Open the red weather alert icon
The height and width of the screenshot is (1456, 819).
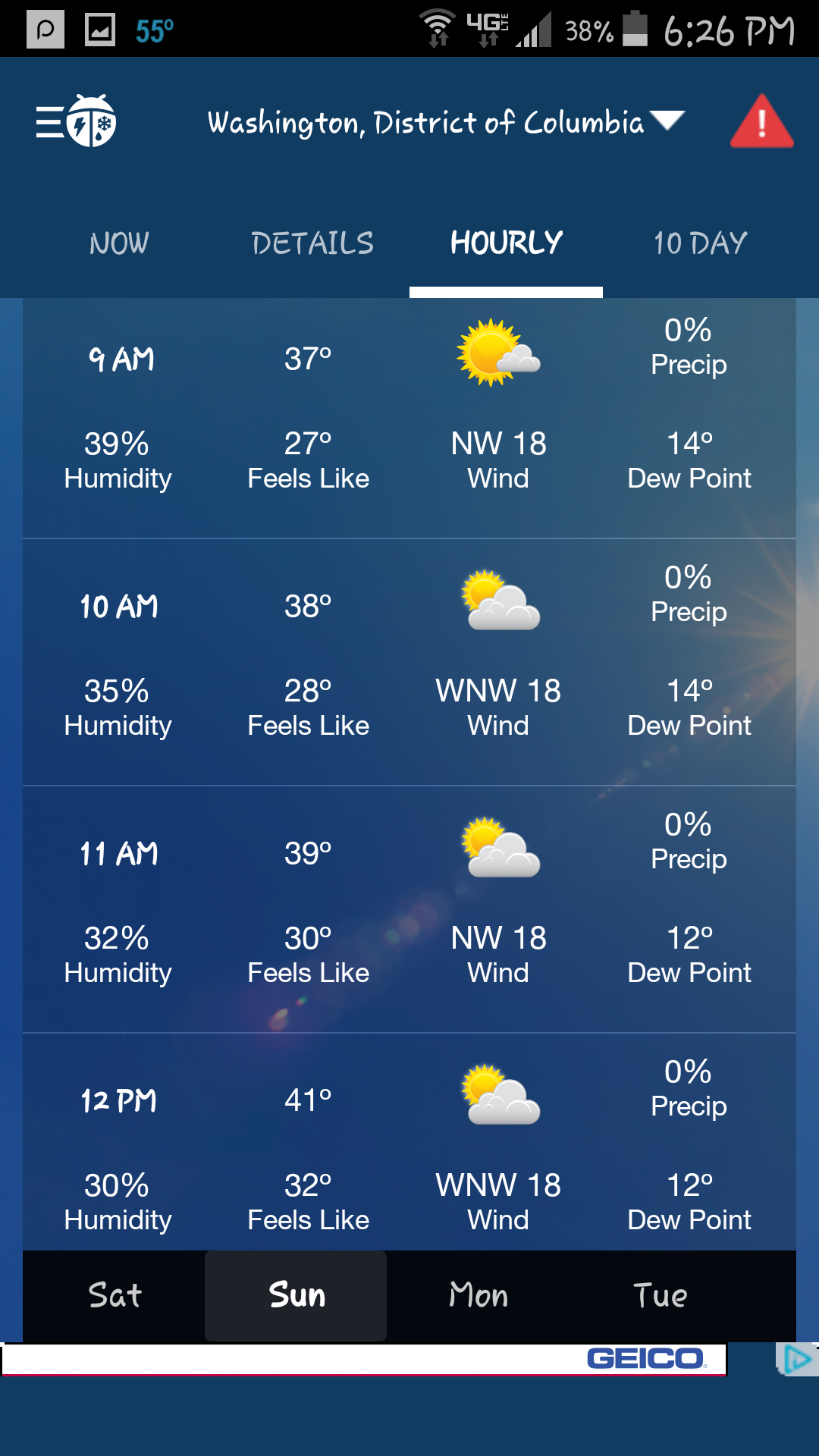point(761,122)
